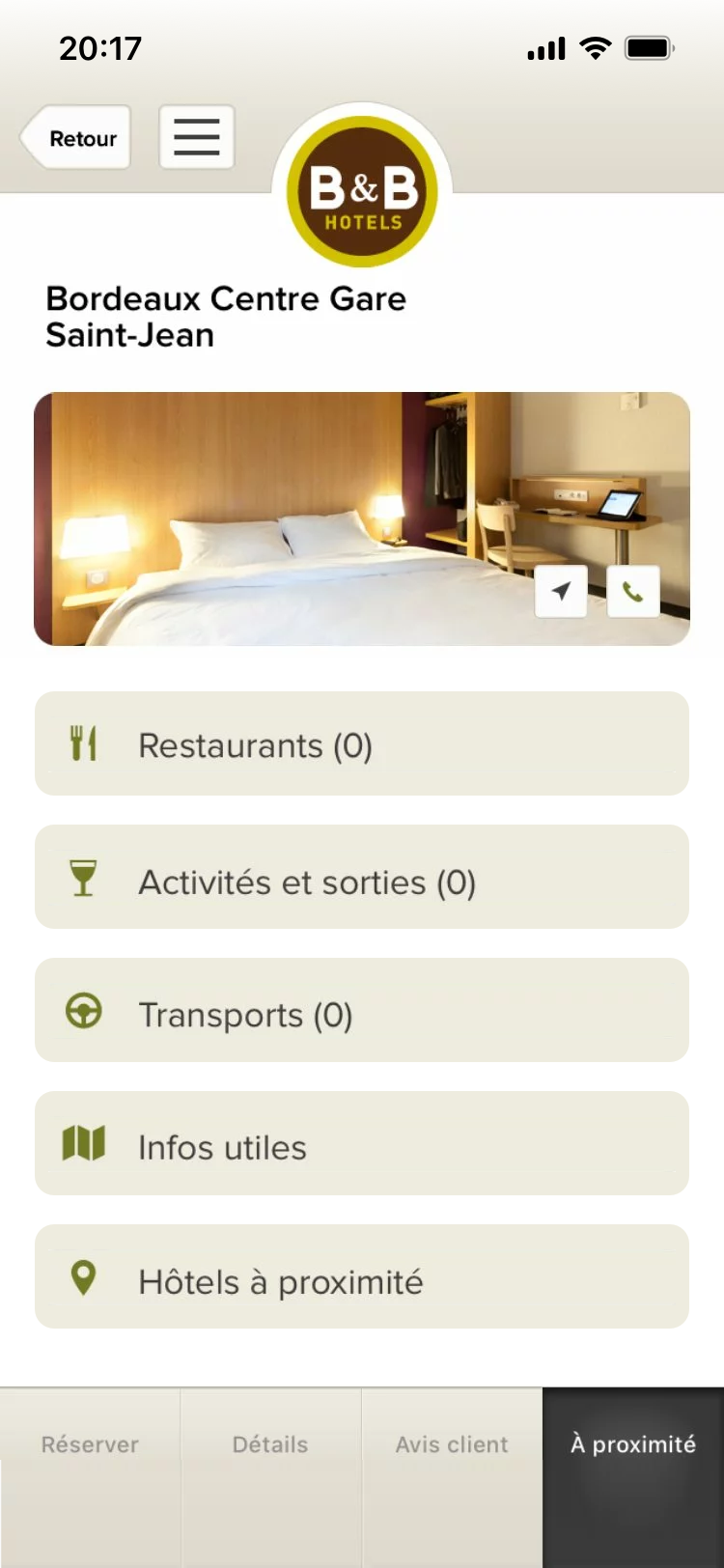Open the hamburger menu

pos(197,137)
